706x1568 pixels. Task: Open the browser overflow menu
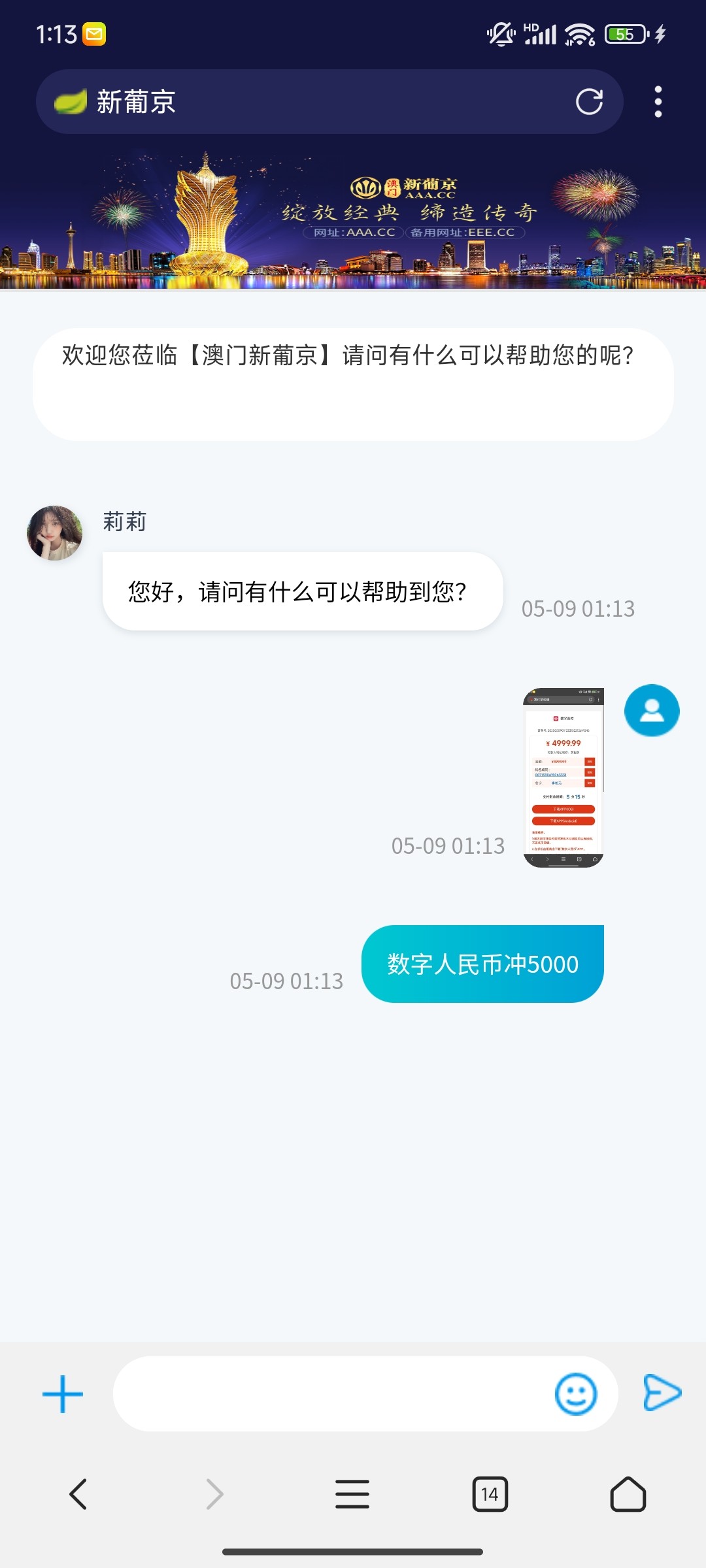point(658,102)
